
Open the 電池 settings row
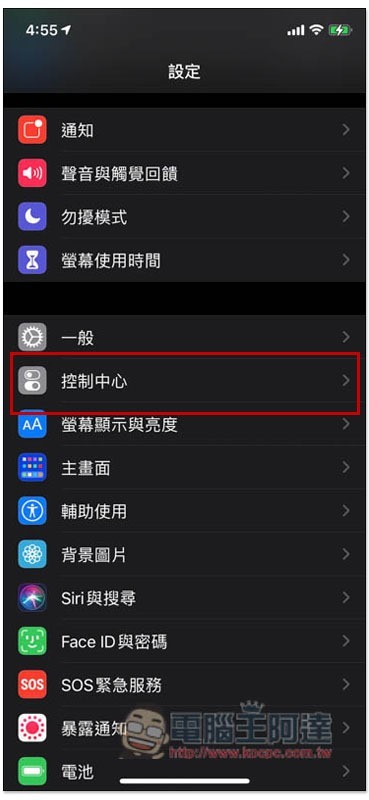point(184,770)
